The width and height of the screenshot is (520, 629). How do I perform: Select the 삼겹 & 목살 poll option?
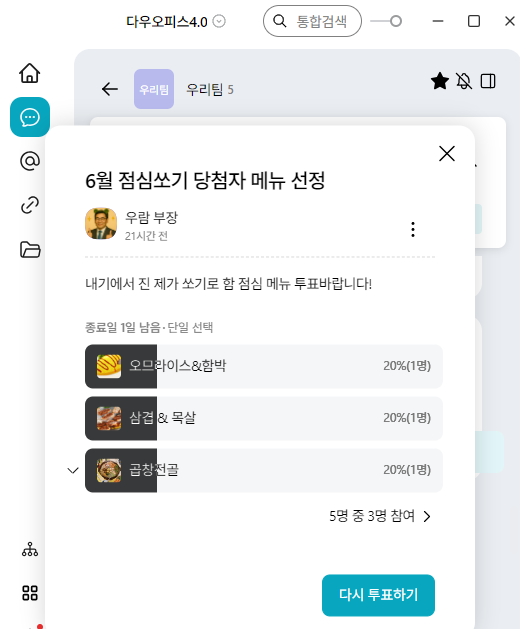(x=264, y=418)
